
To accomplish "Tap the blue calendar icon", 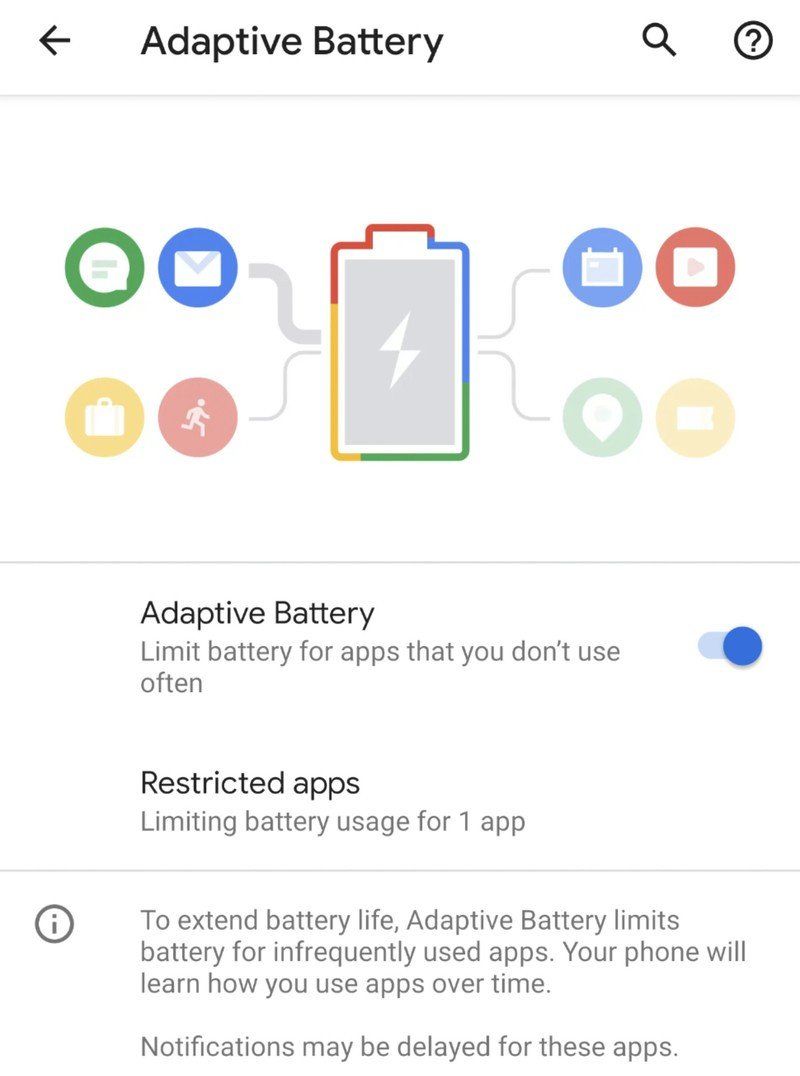I will pos(602,267).
